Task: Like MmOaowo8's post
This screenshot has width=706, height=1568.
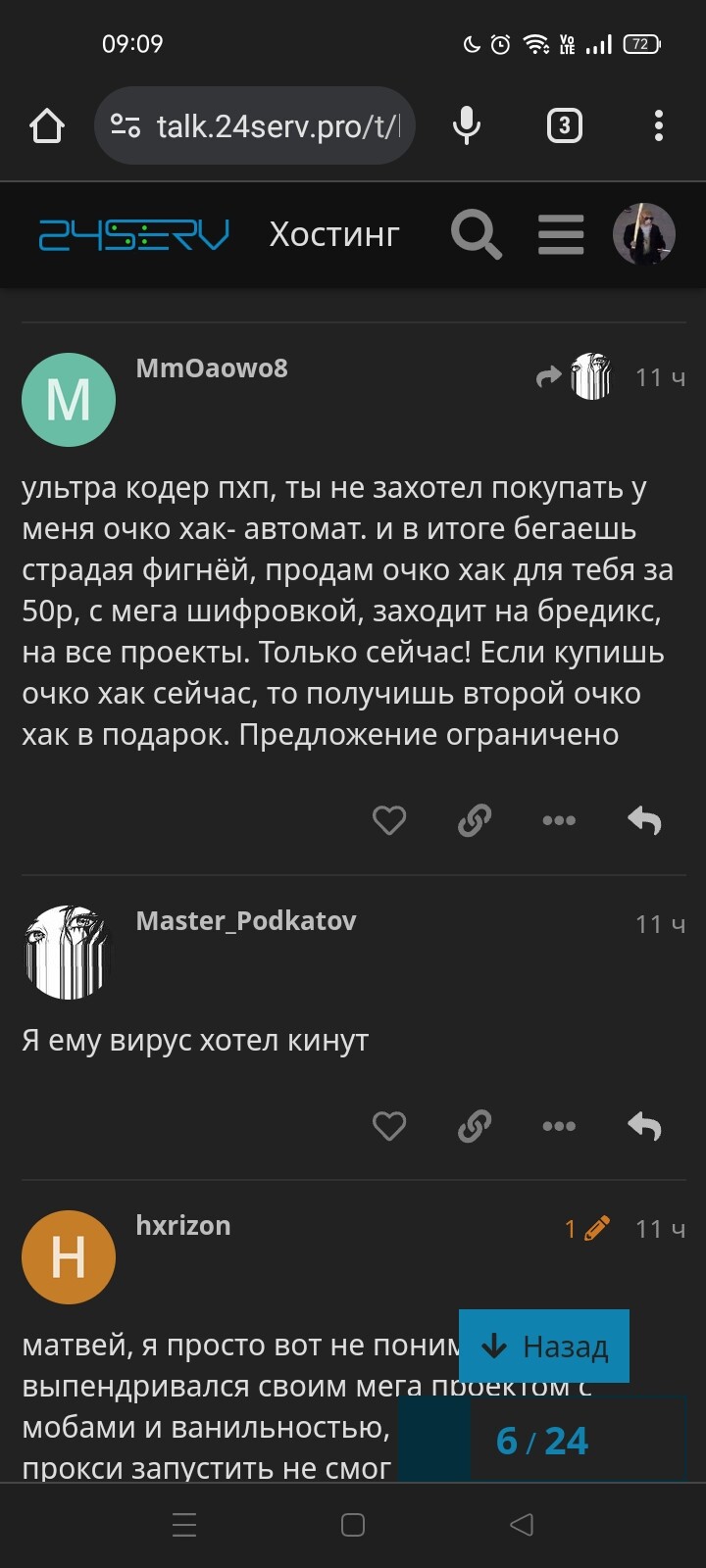Action: (x=389, y=820)
